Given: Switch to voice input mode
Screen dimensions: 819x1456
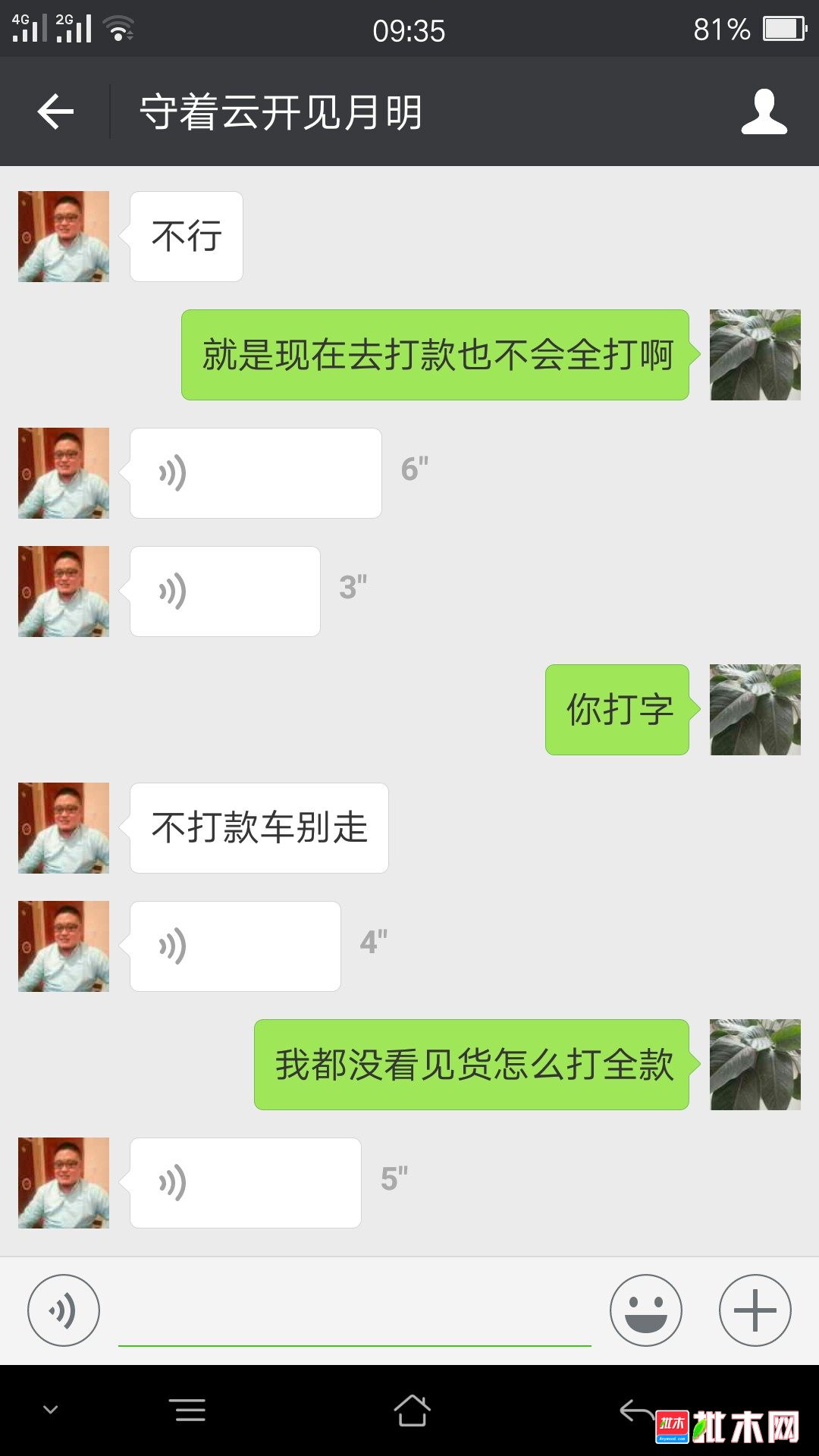Looking at the screenshot, I should [64, 1310].
